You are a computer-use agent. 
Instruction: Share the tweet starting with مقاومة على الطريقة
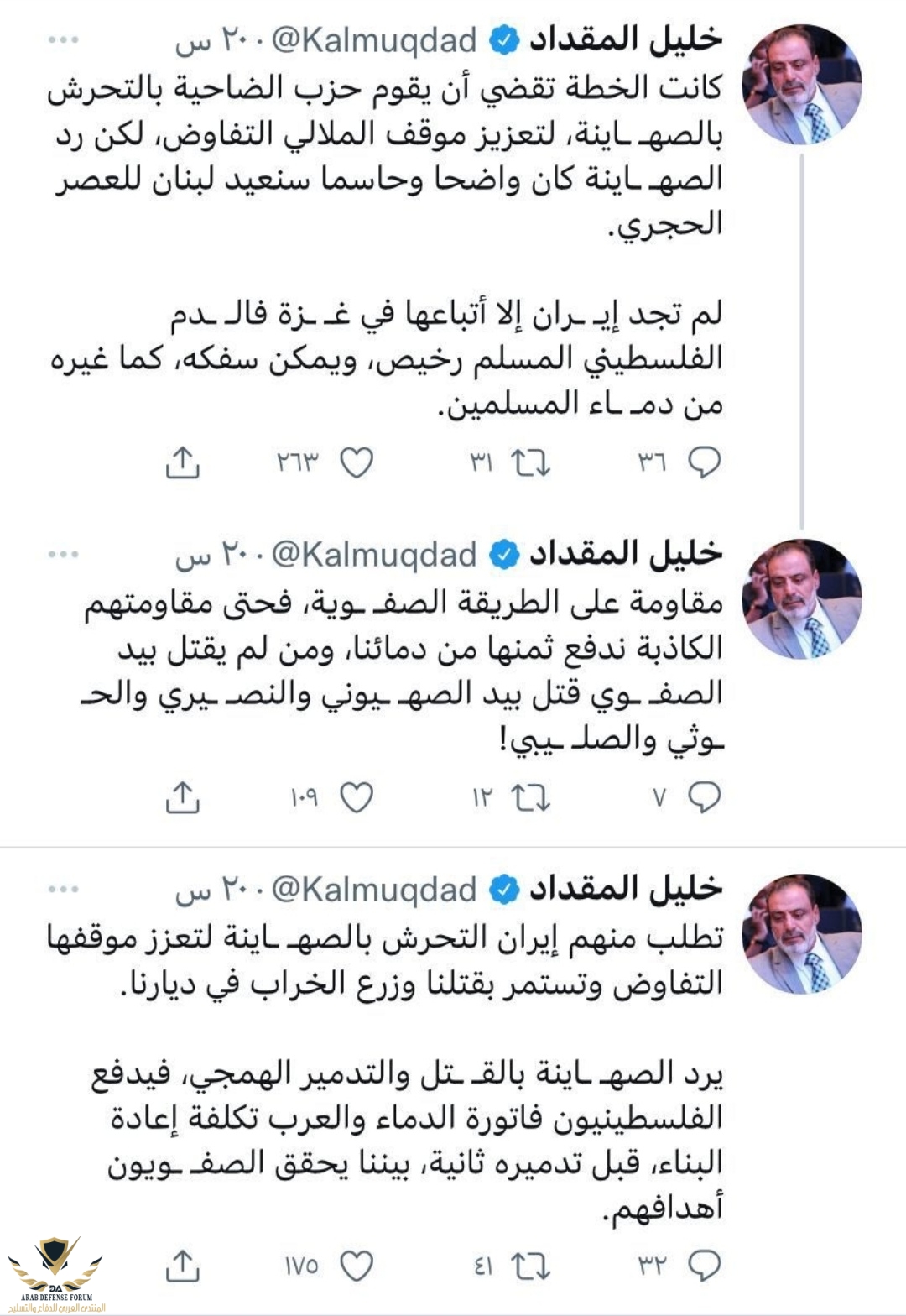coord(182,797)
